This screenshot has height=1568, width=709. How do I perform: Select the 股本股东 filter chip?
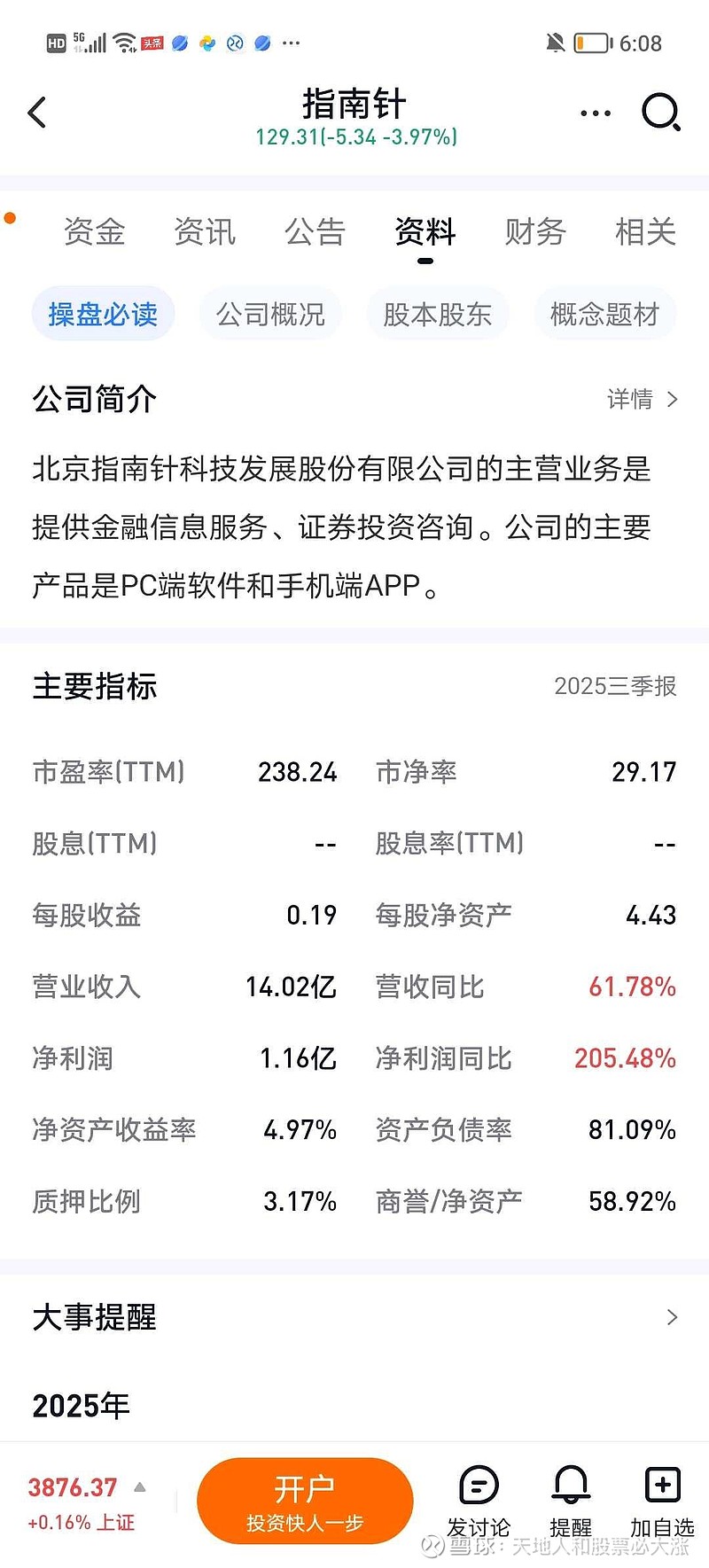coord(438,314)
